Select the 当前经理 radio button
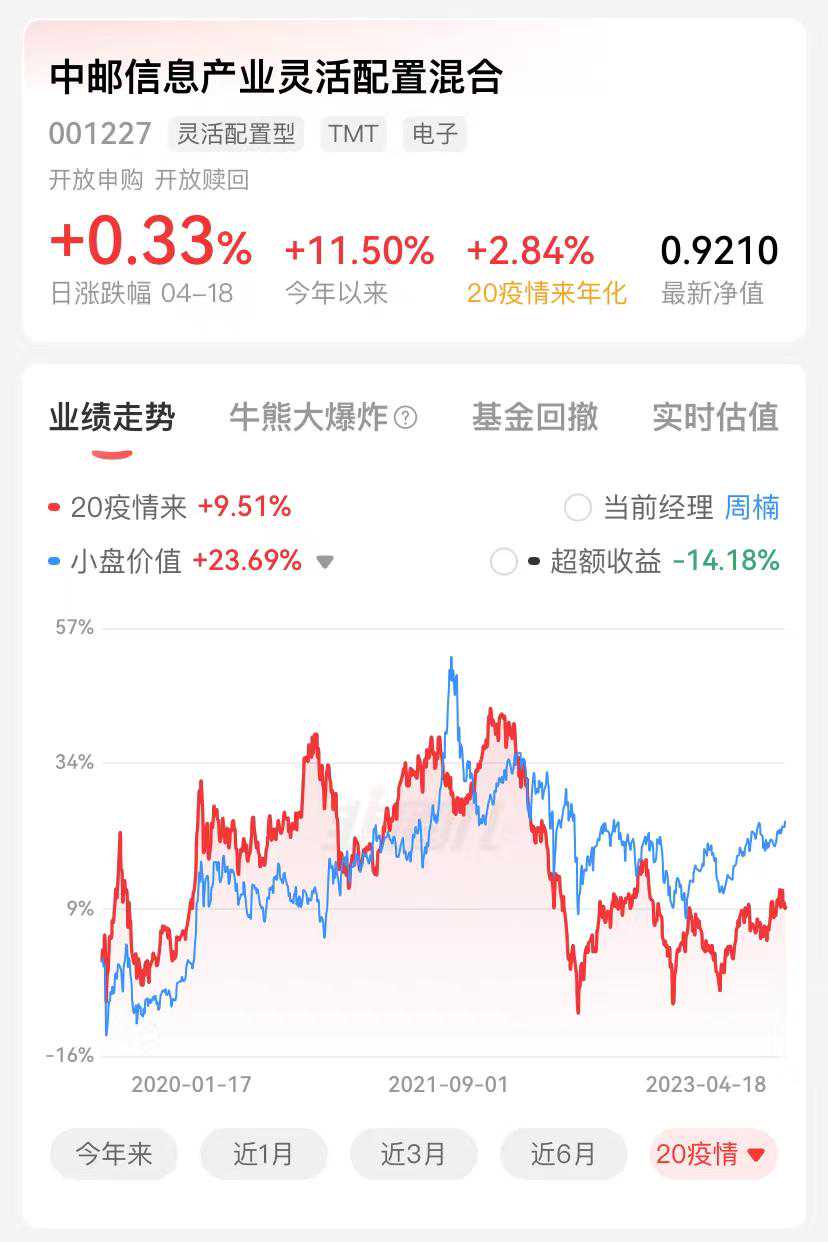Viewport: 828px width, 1242px height. 578,508
